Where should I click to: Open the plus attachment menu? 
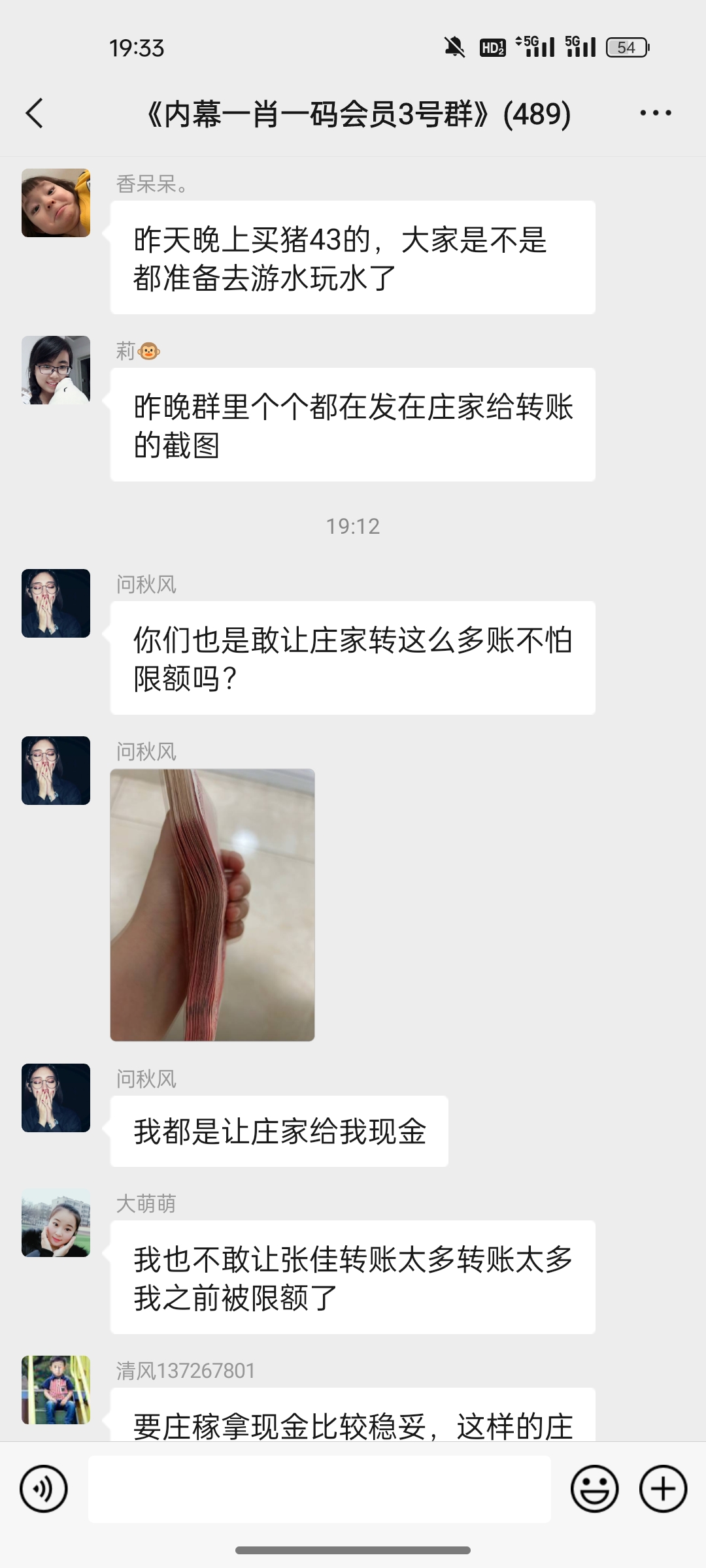click(663, 1489)
